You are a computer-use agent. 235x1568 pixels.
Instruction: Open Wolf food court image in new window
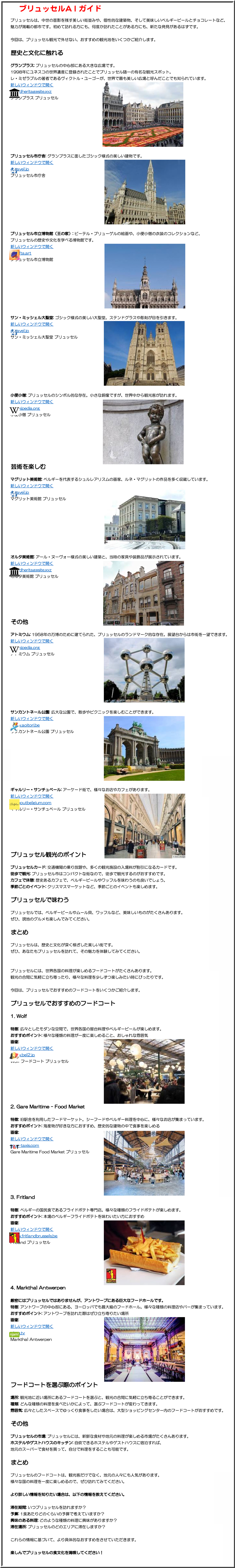pos(32,1048)
